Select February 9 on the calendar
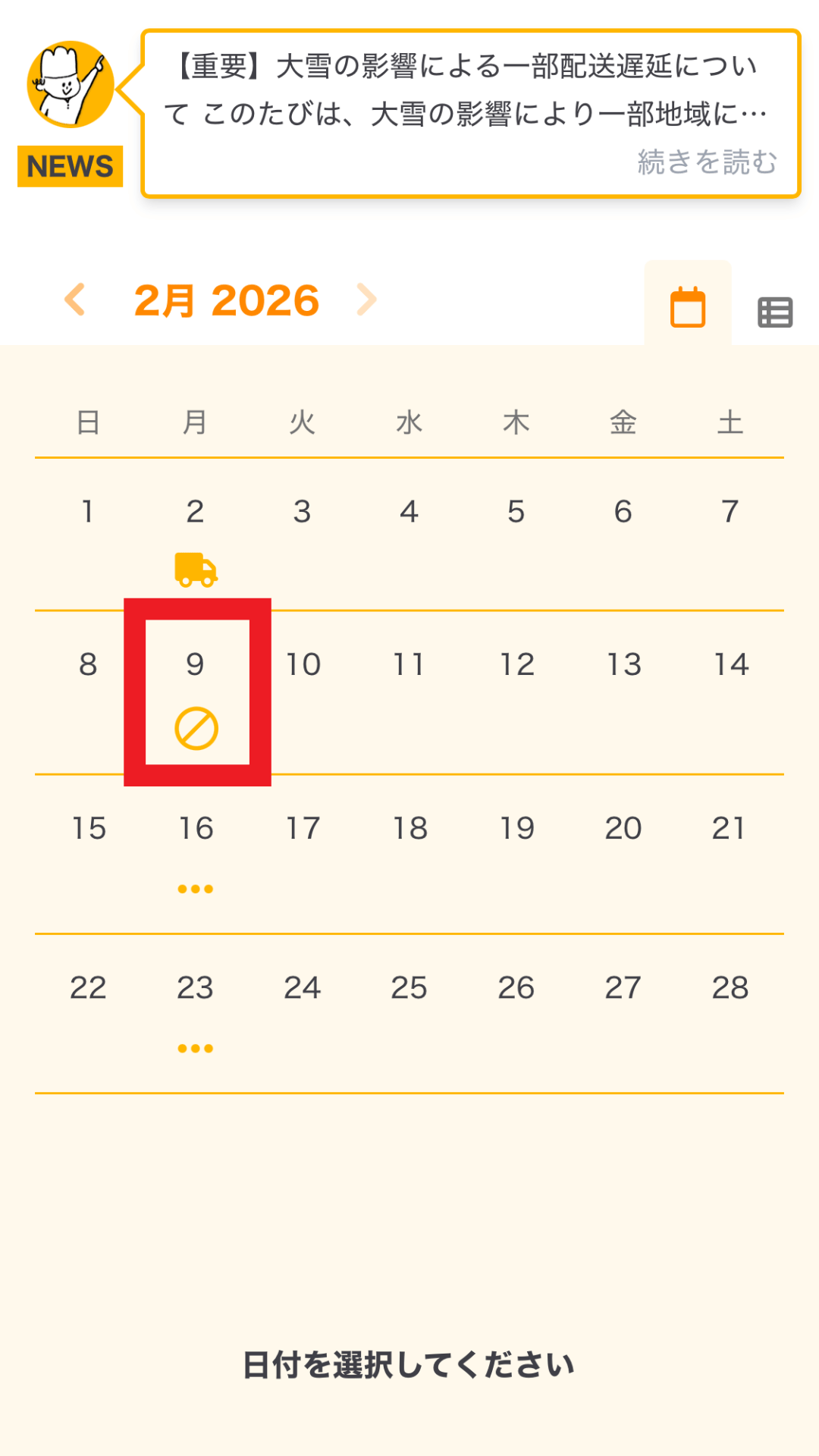Image resolution: width=819 pixels, height=1456 pixels. point(196,690)
